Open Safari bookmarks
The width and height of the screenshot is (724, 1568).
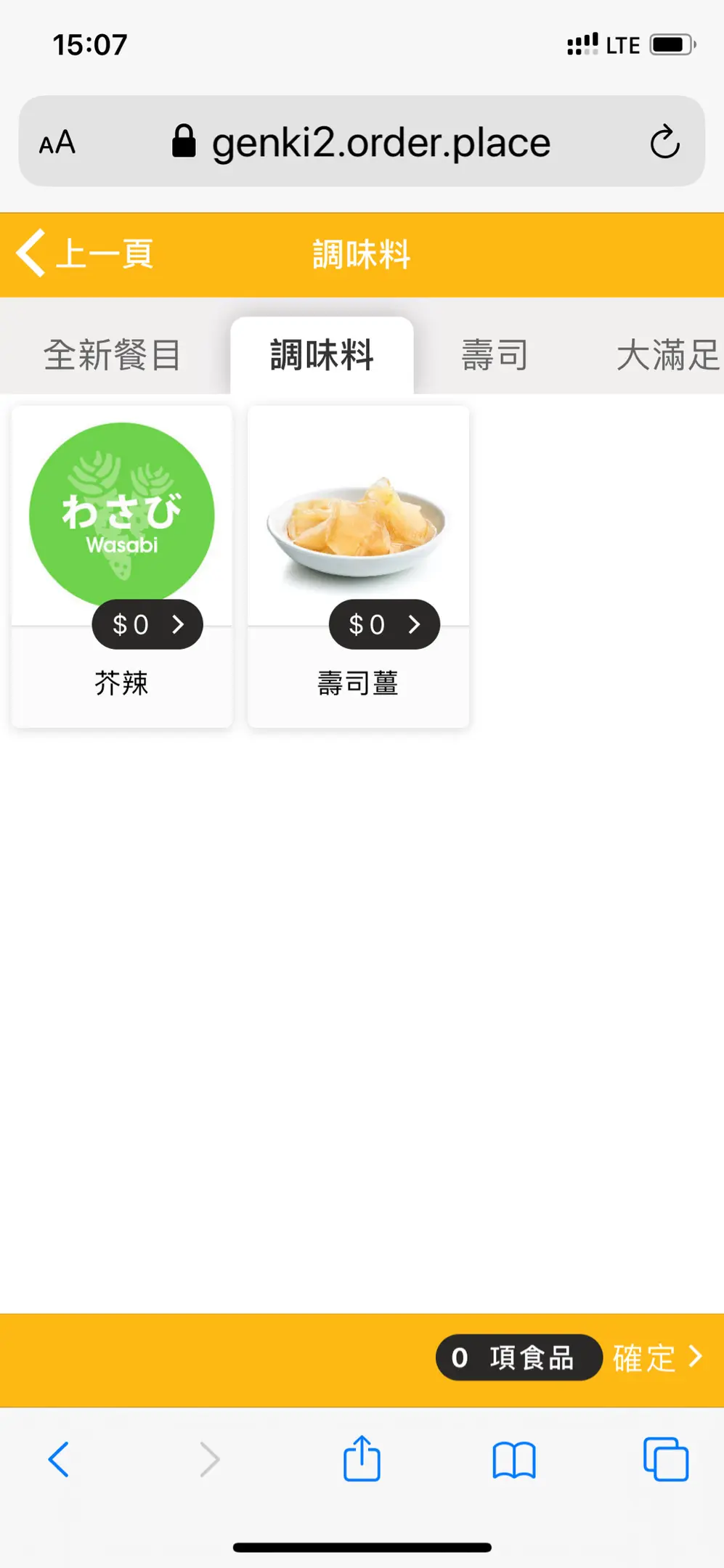point(514,1459)
